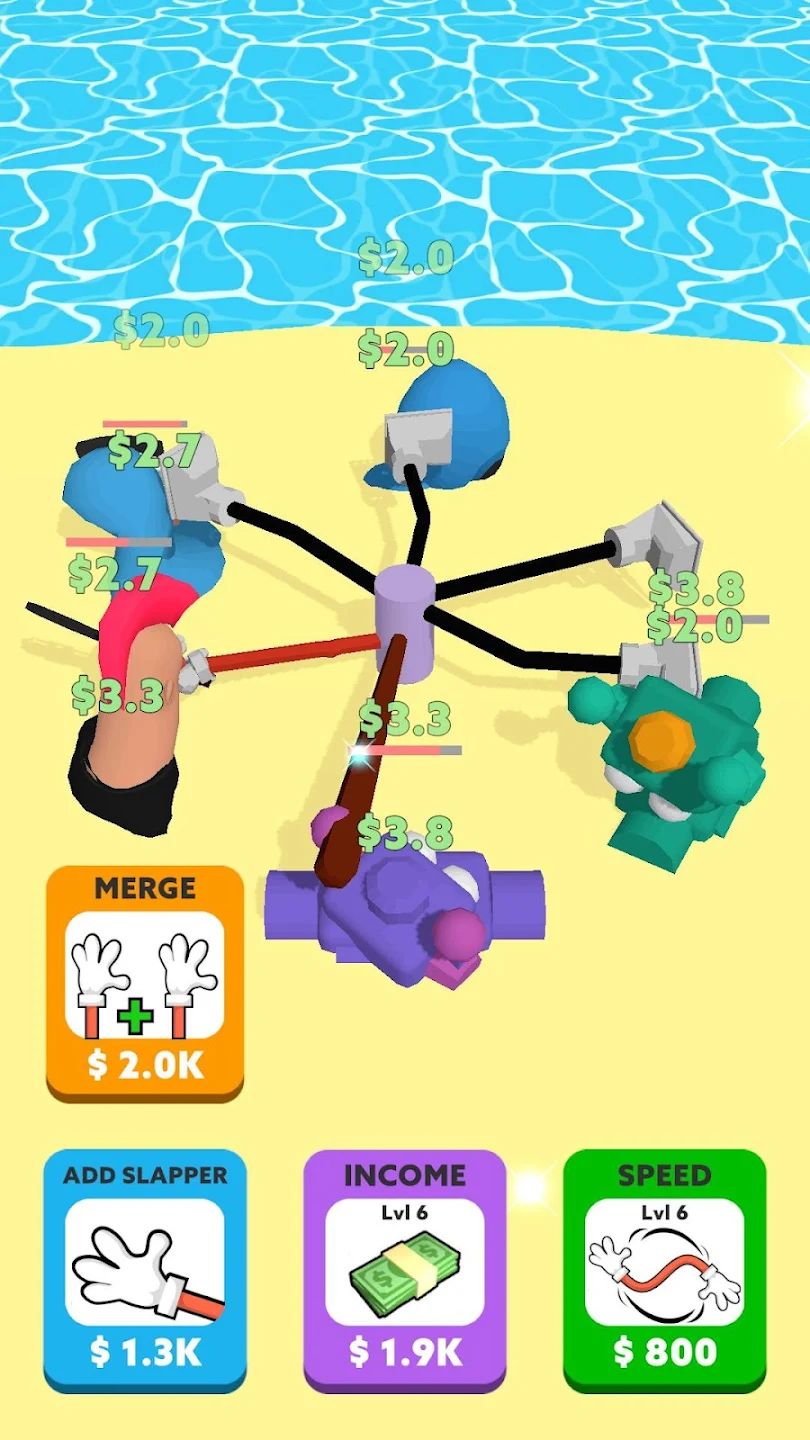Tap the Merge button for $2.0K
810x1440 pixels.
pos(145,982)
